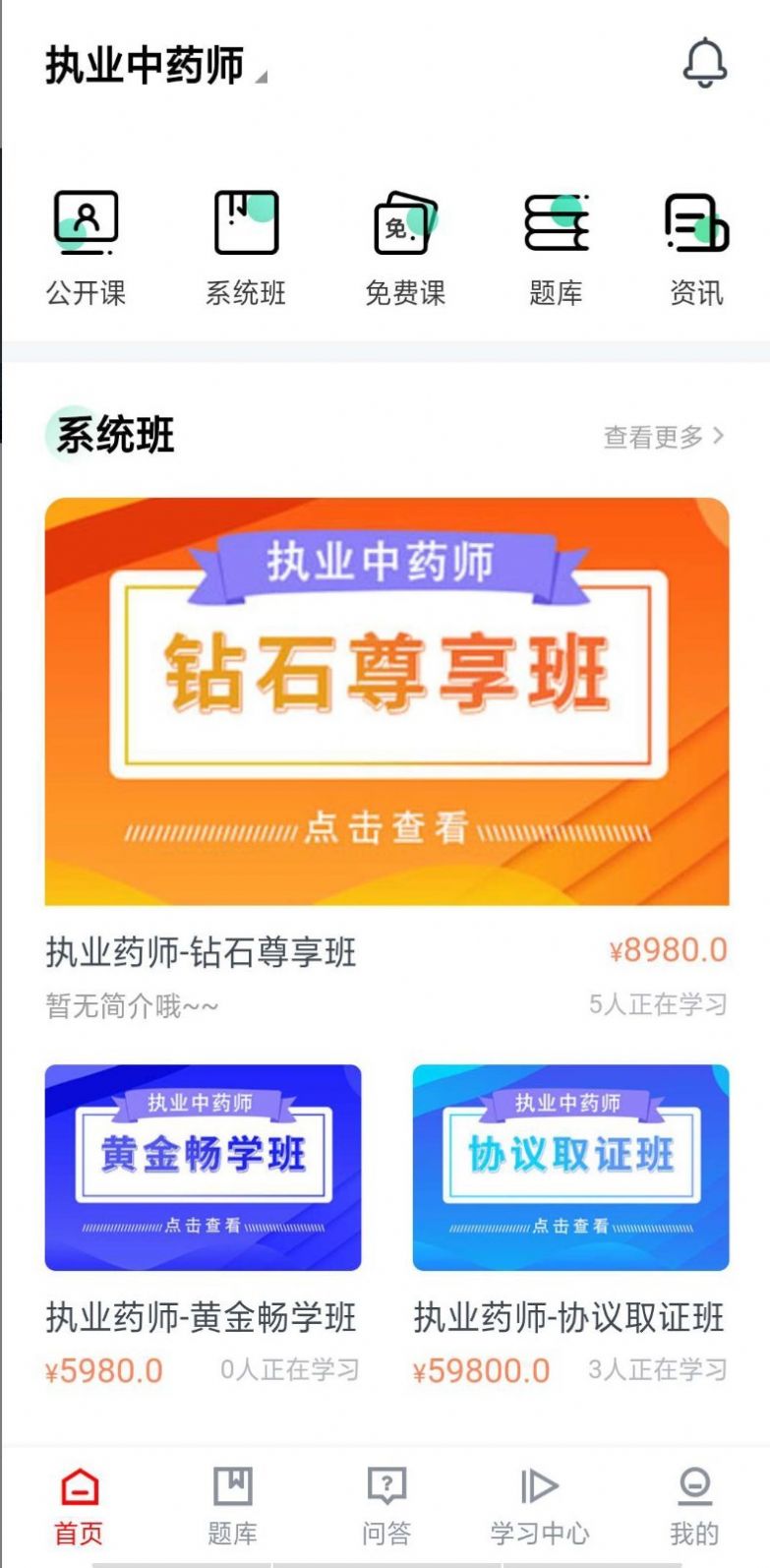The height and width of the screenshot is (1568, 770).
Task: Open the 协议取证班 course card
Action: [x=570, y=1166]
